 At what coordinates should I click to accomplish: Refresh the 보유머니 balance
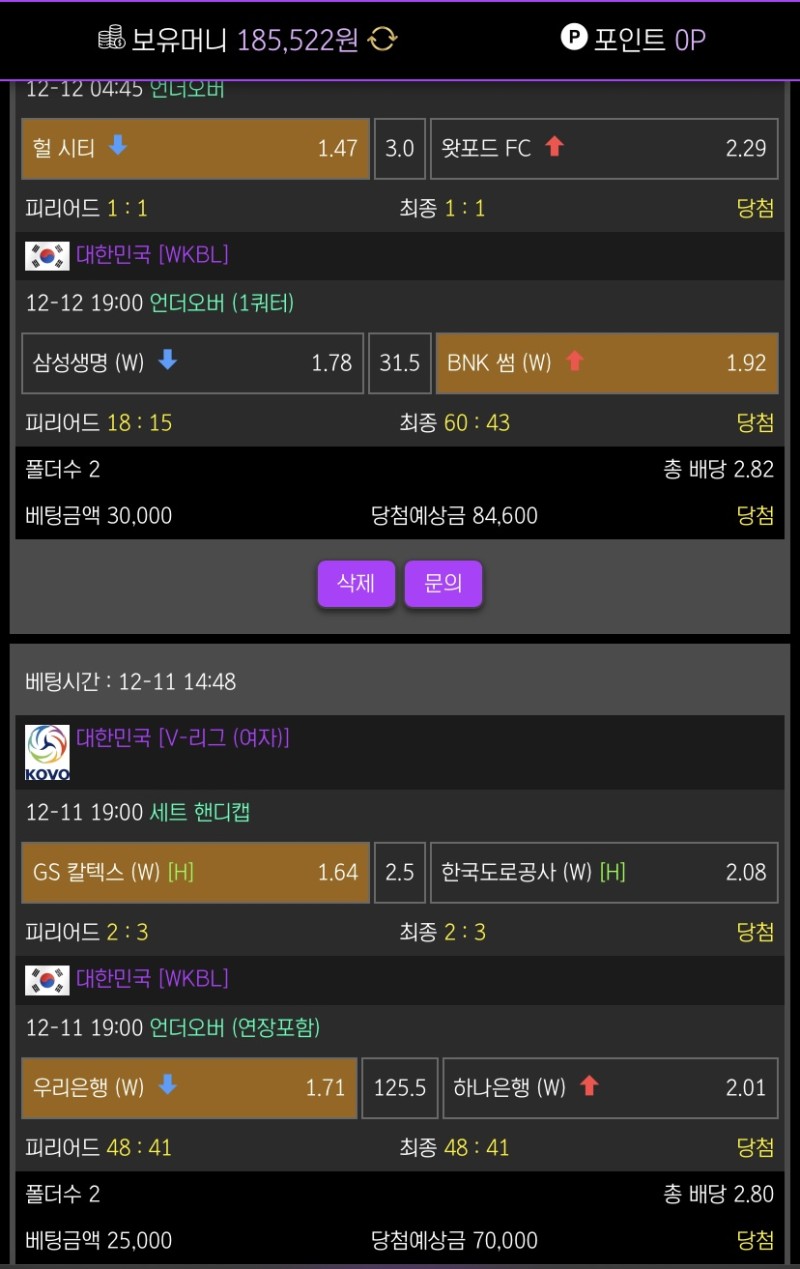click(x=382, y=40)
